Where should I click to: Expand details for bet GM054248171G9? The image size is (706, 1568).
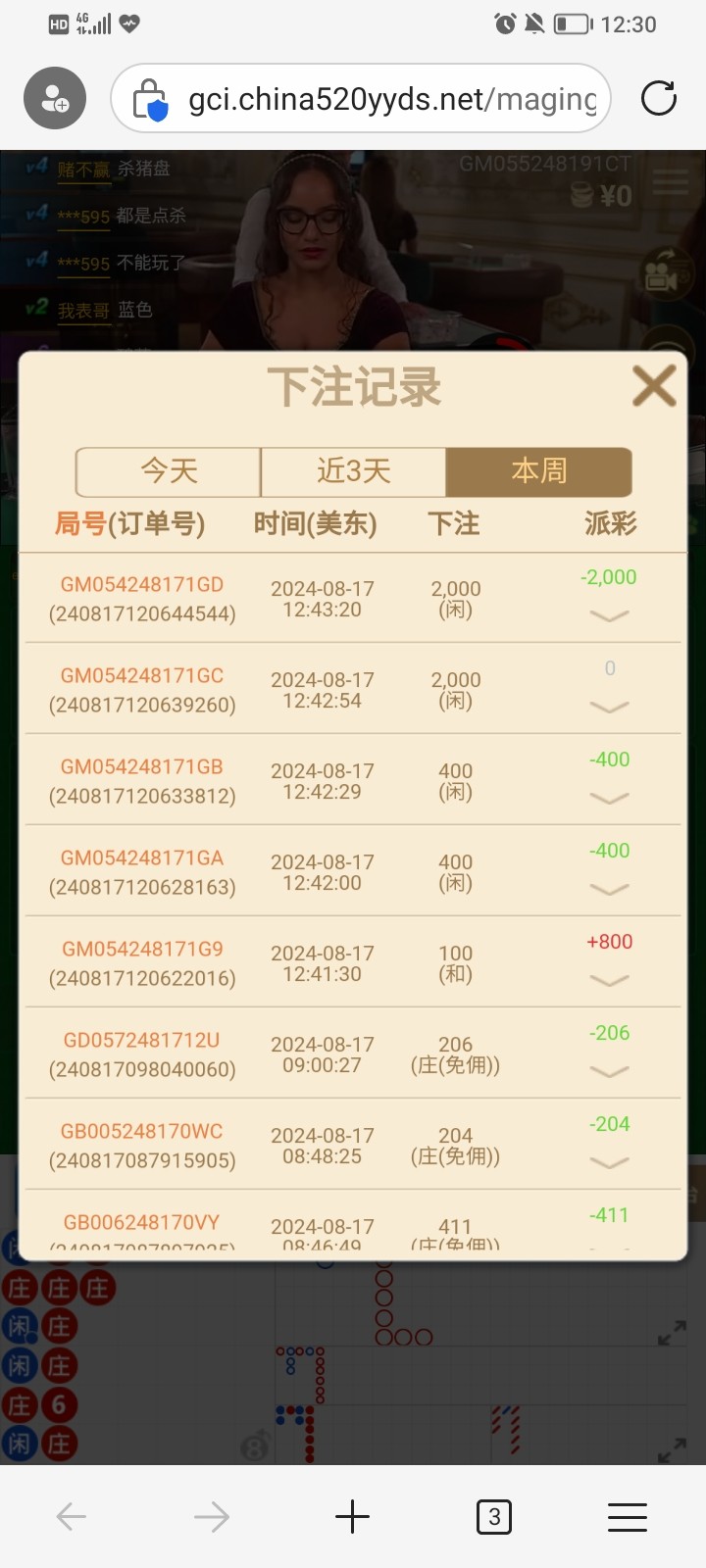(609, 981)
